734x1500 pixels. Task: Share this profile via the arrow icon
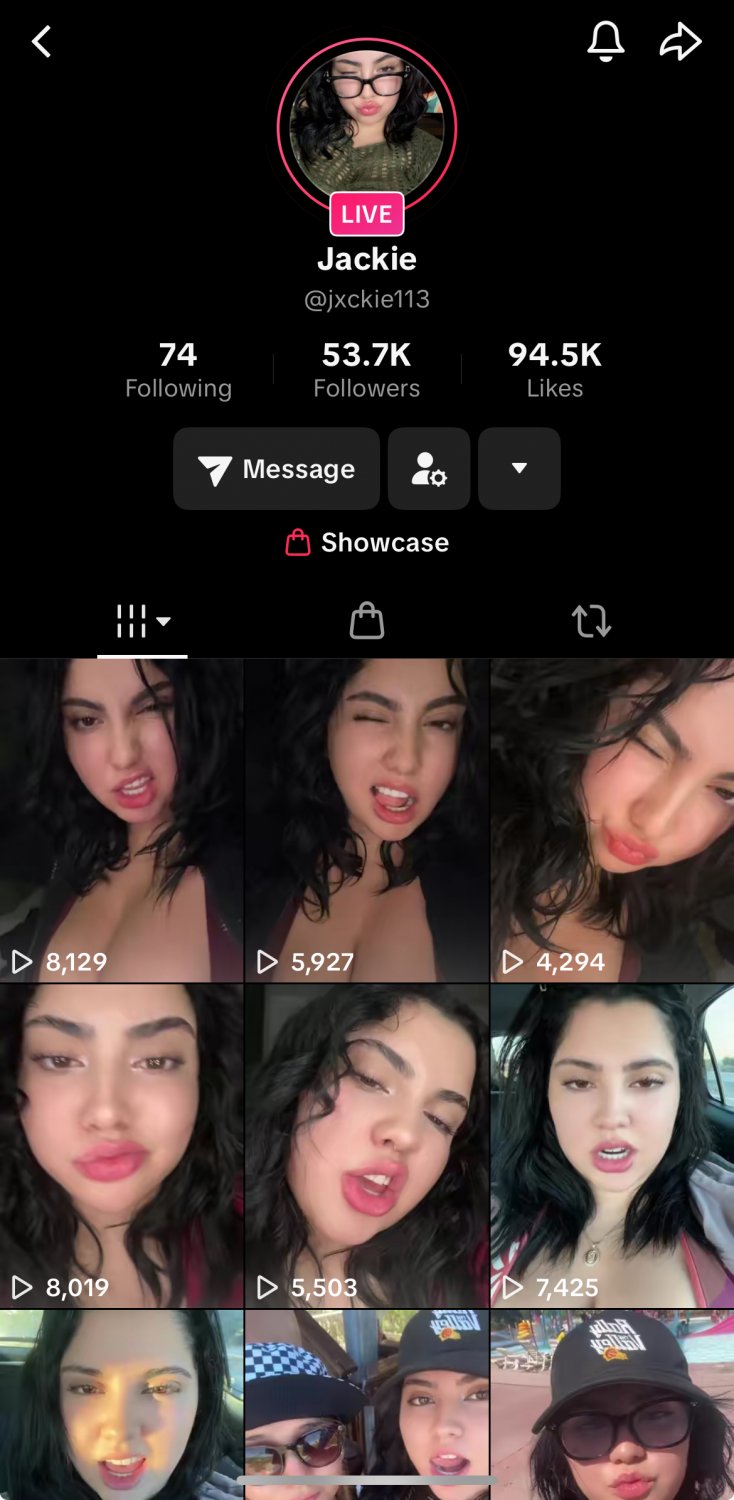[x=681, y=42]
